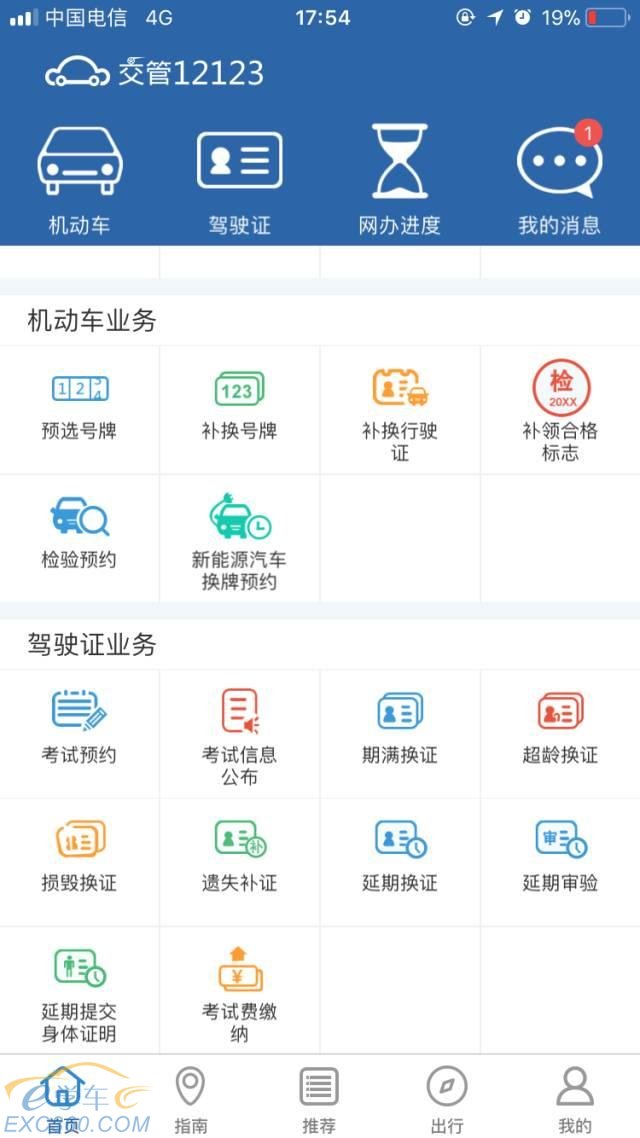Go to the 我的 profile tab
This screenshot has height=1138, width=640.
575,1099
